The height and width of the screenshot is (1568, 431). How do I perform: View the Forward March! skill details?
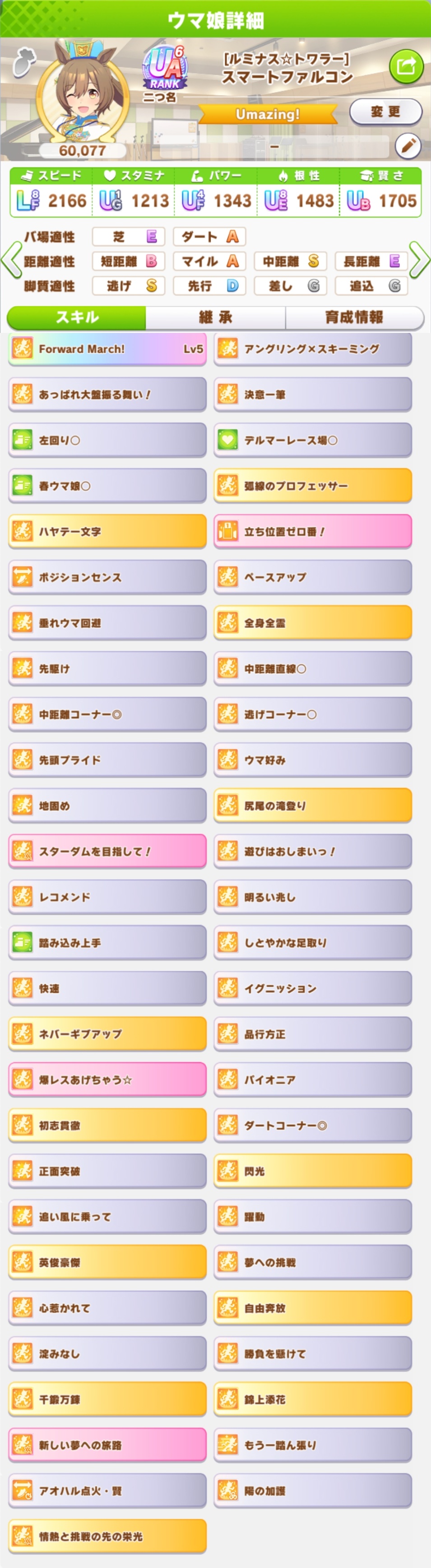point(107,349)
